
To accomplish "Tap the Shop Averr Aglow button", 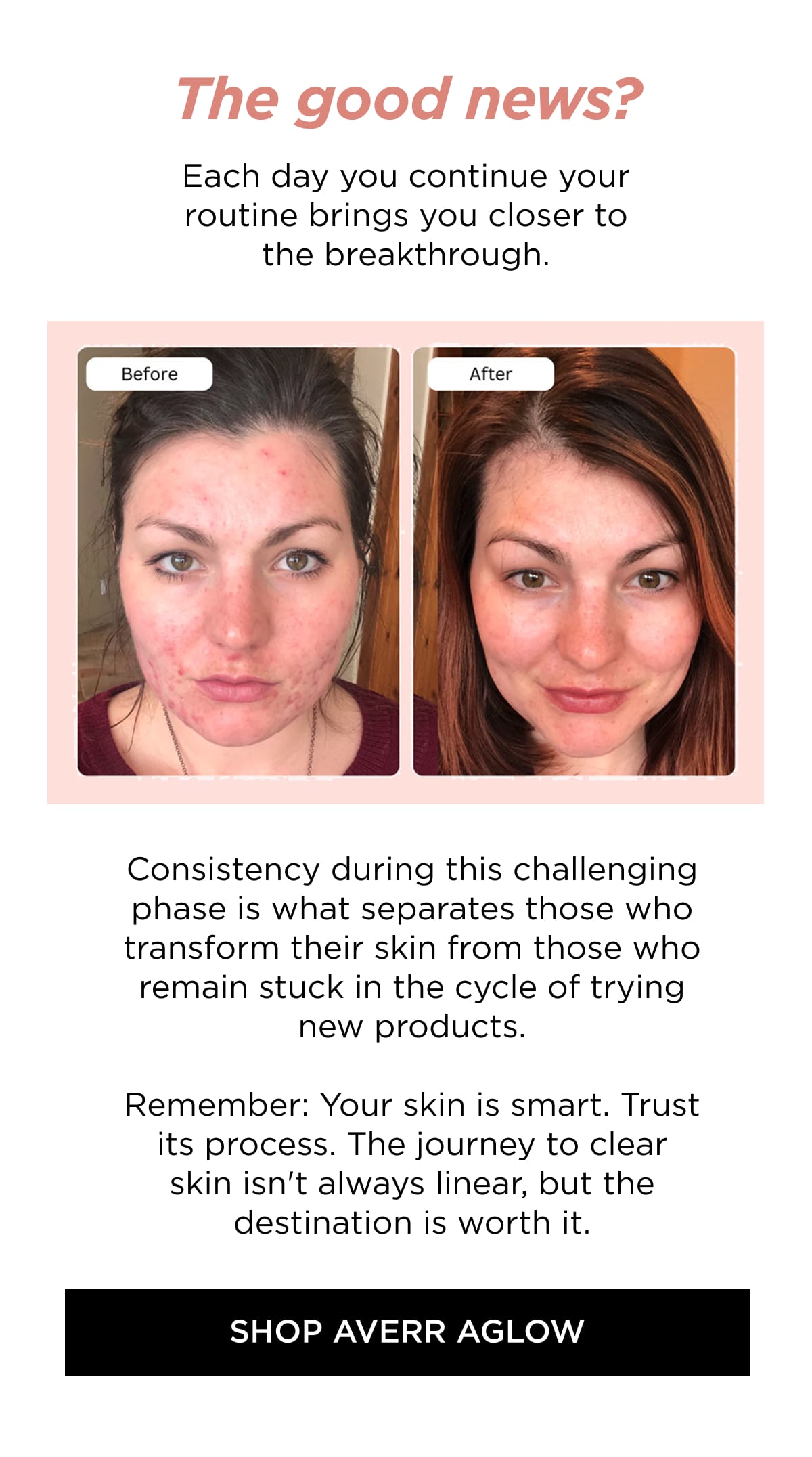I will pyautogui.click(x=407, y=1332).
